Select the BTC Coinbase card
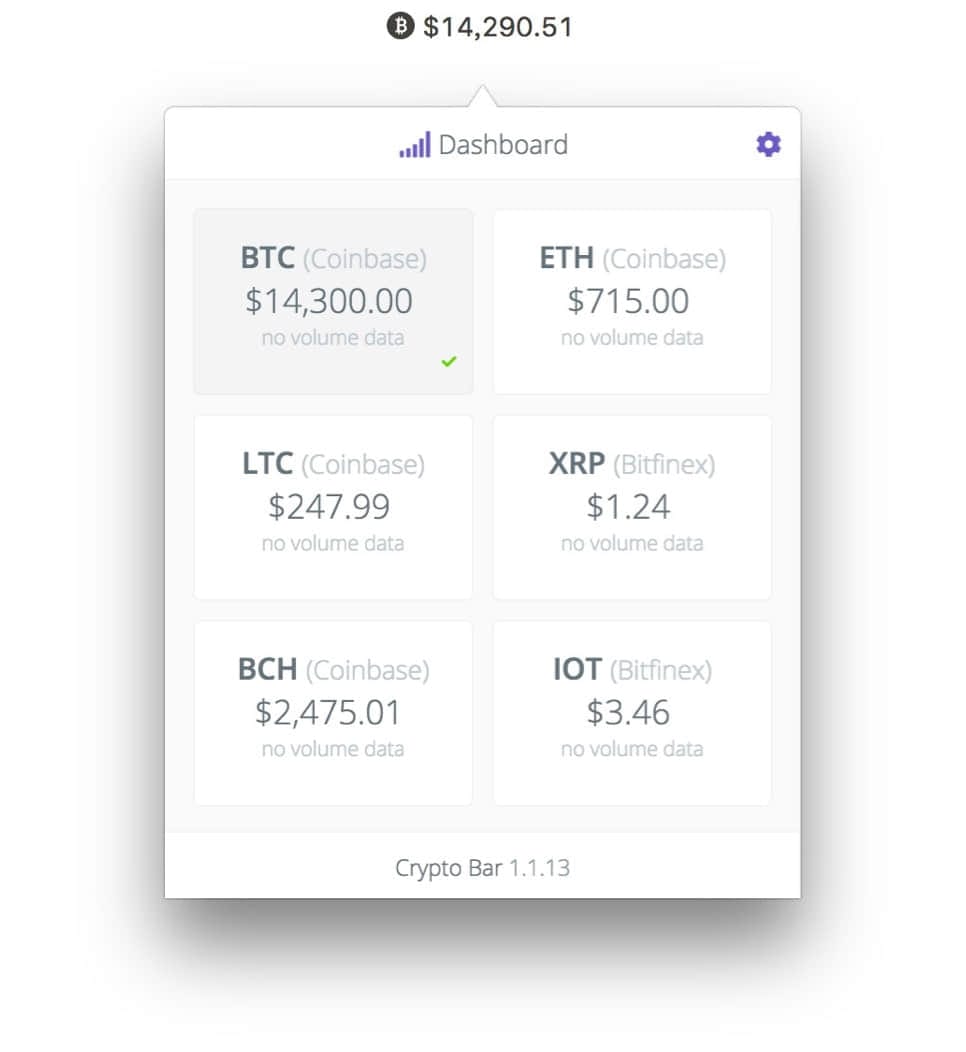966x1052 pixels. [x=333, y=301]
